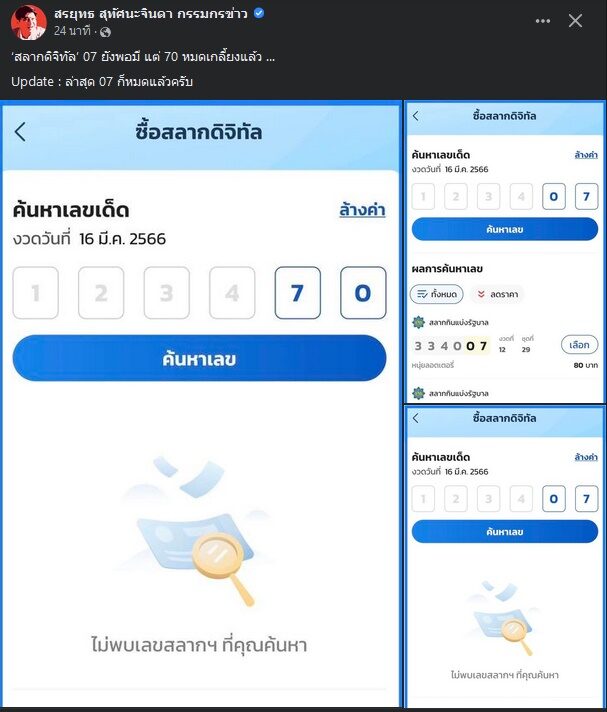Open the 24 นาที post timestamp
This screenshot has width=607, height=712.
(73, 31)
